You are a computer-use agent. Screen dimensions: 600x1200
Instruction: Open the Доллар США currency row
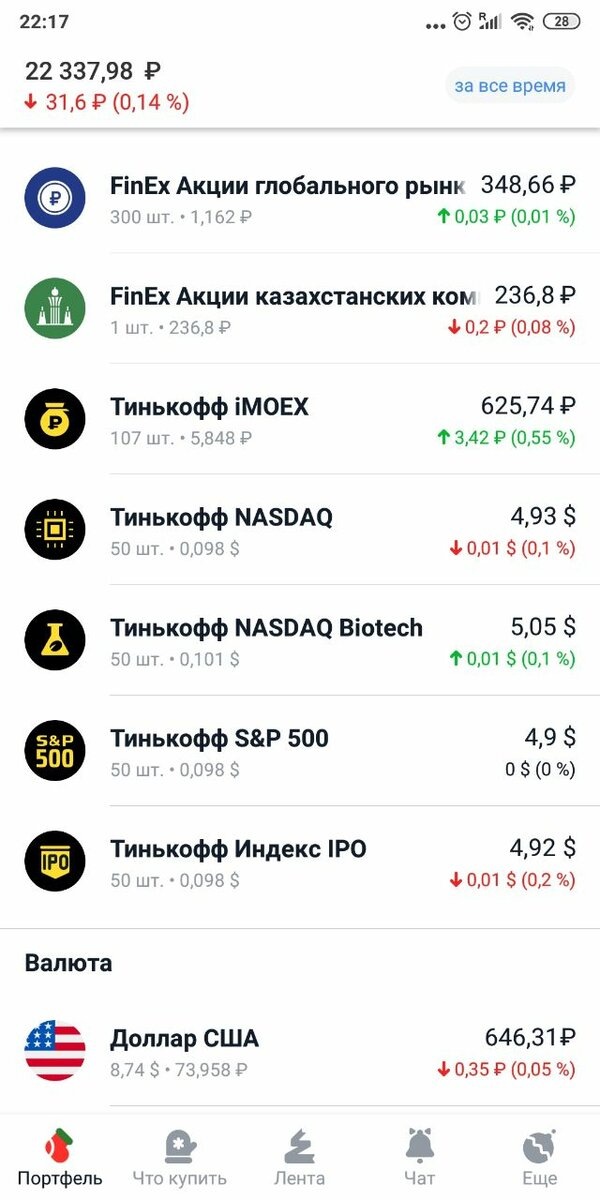tap(300, 1051)
